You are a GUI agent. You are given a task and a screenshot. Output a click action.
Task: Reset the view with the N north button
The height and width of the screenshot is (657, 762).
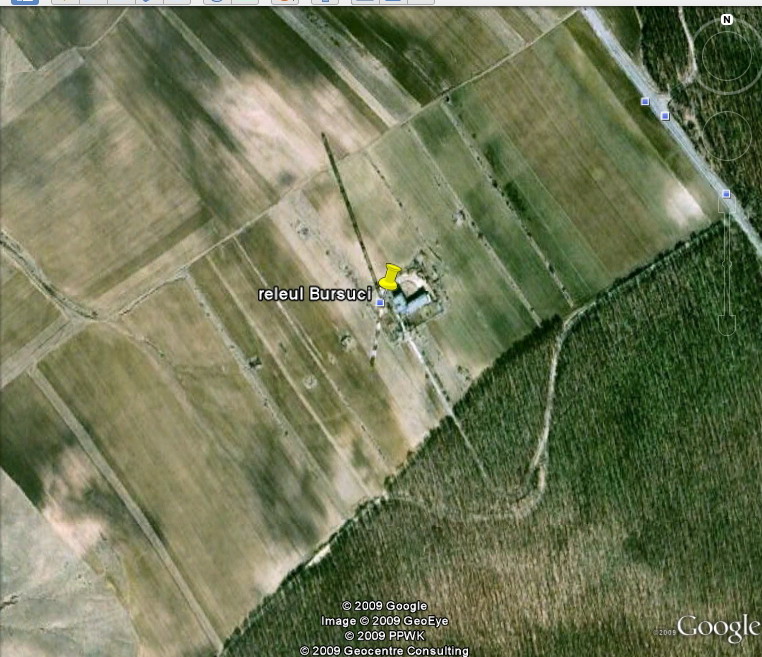tap(727, 20)
